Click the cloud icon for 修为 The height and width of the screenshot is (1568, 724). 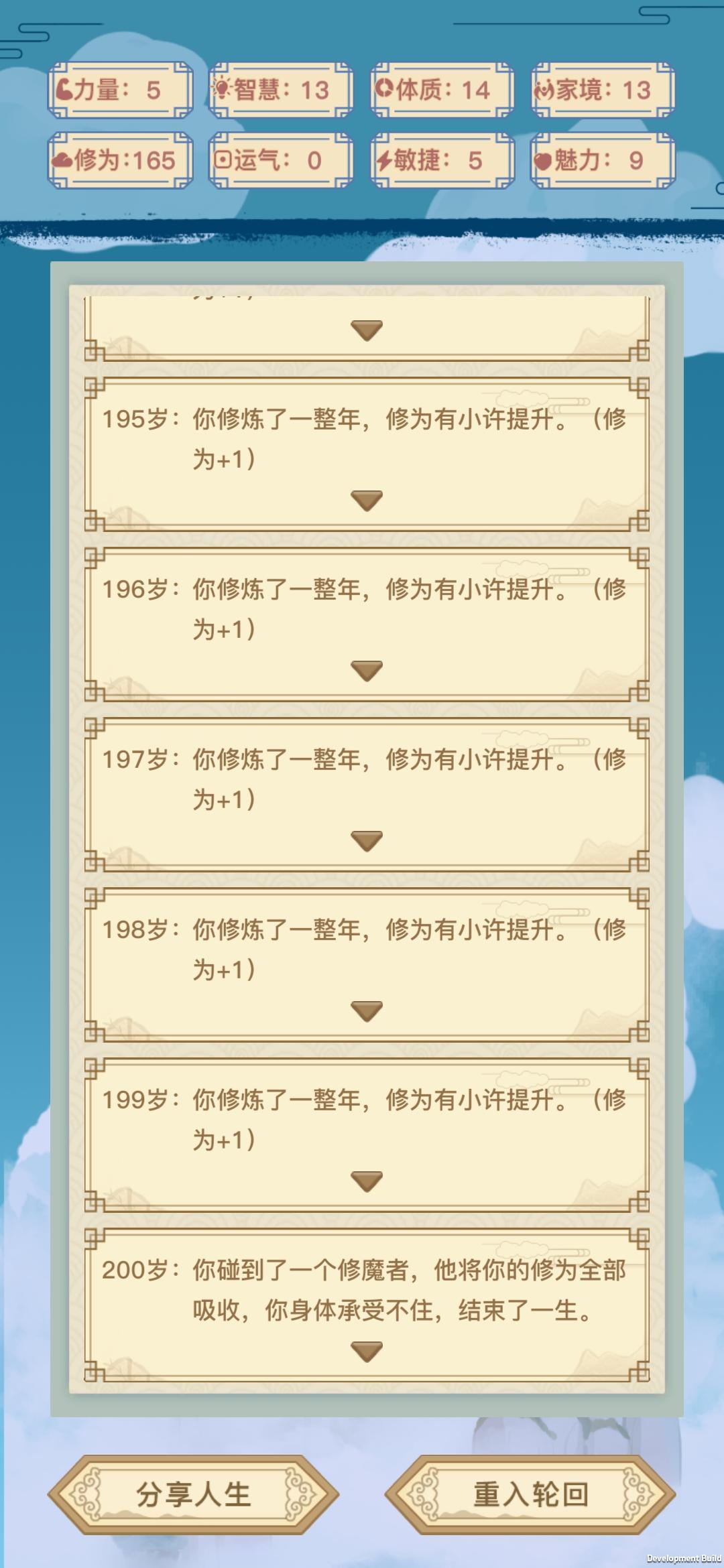coord(64,160)
